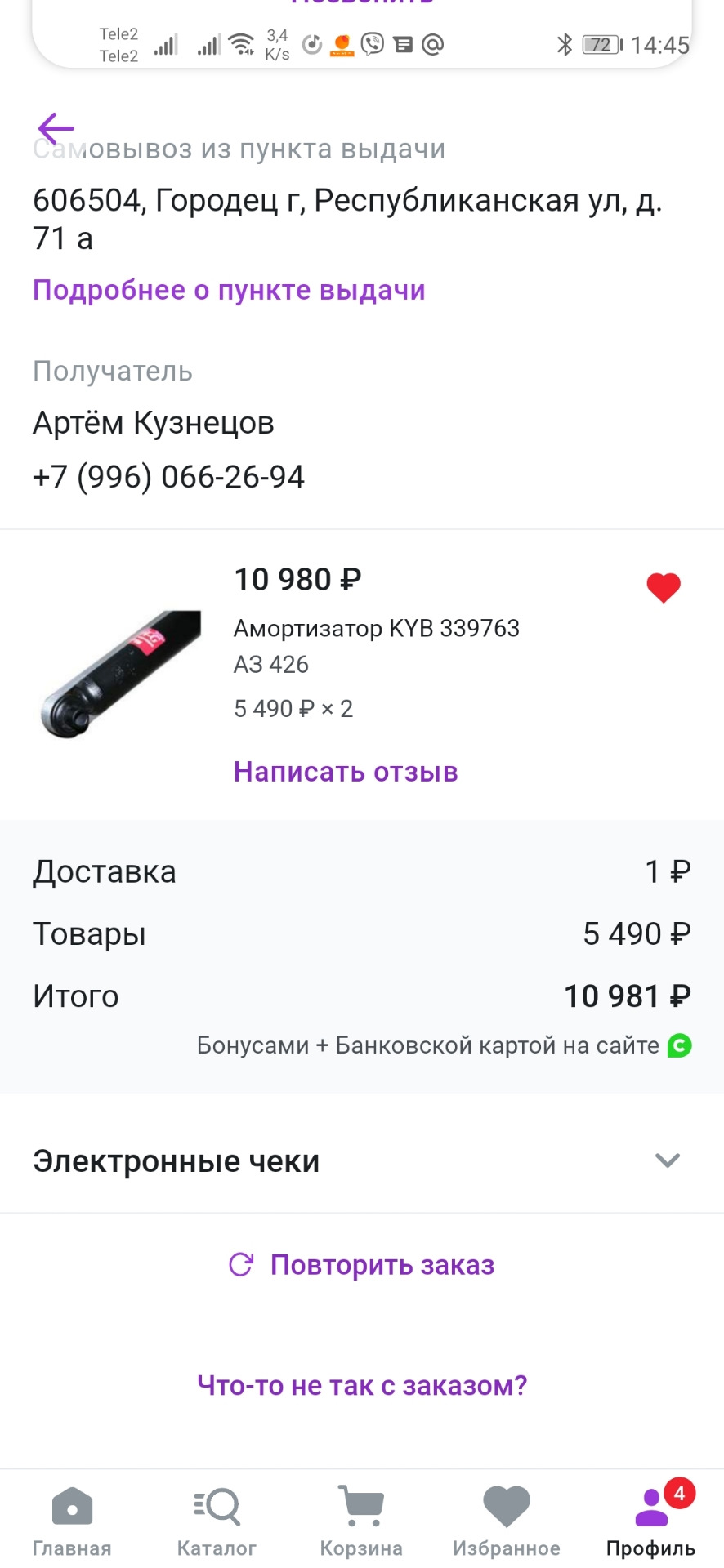Select the Профиль tab

(650, 1519)
